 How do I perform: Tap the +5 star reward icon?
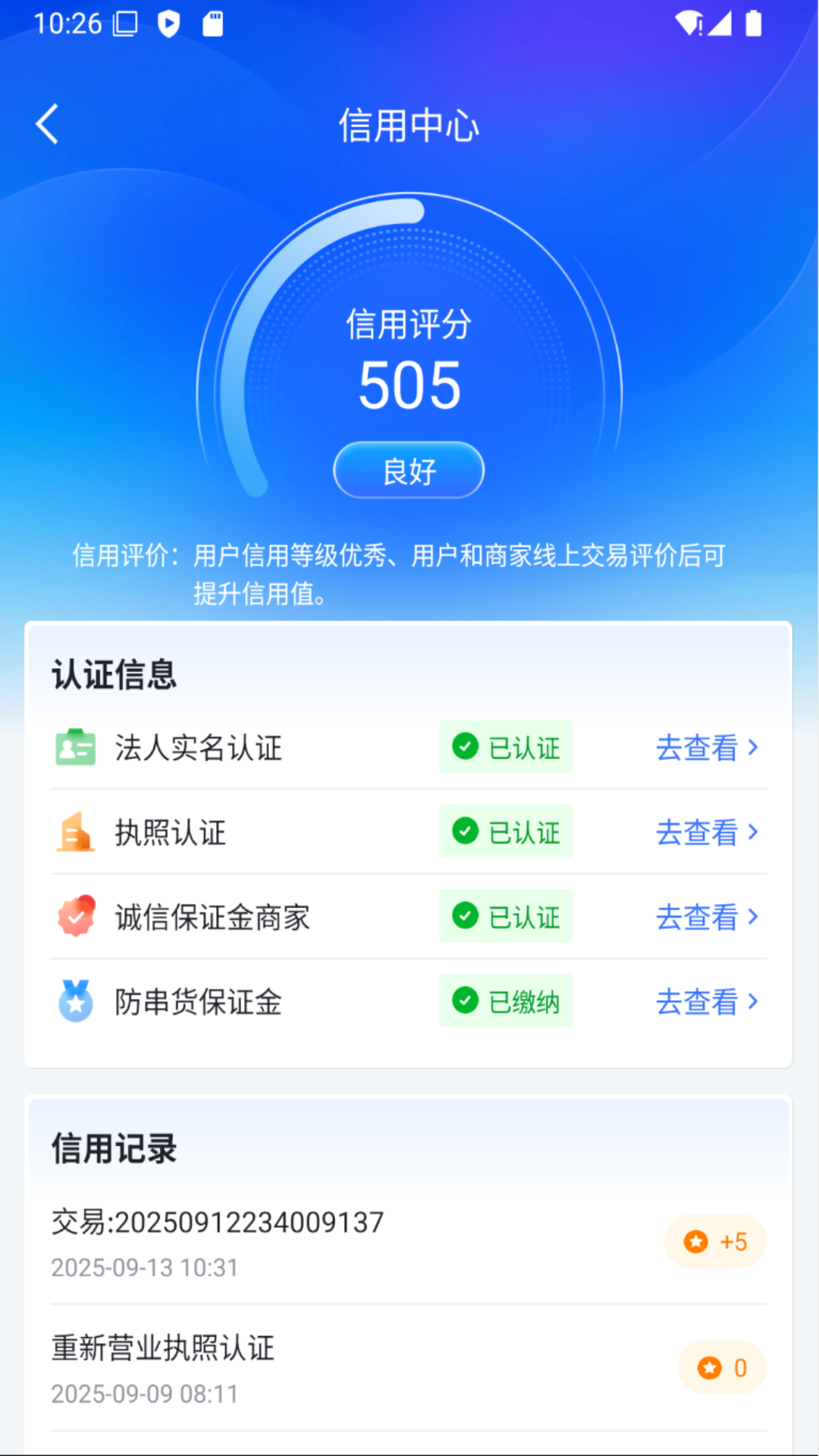pos(695,1241)
